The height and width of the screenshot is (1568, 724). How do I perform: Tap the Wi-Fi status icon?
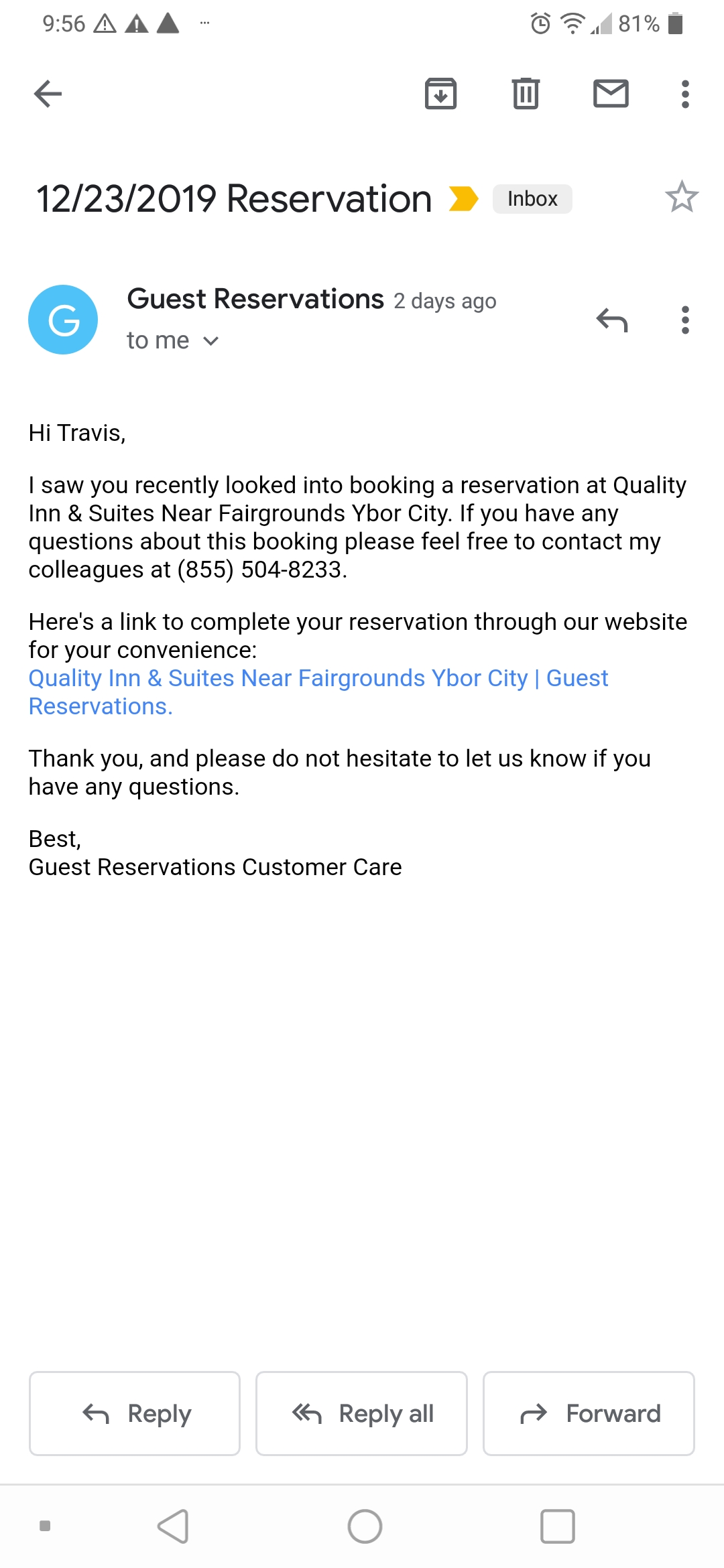pyautogui.click(x=571, y=24)
